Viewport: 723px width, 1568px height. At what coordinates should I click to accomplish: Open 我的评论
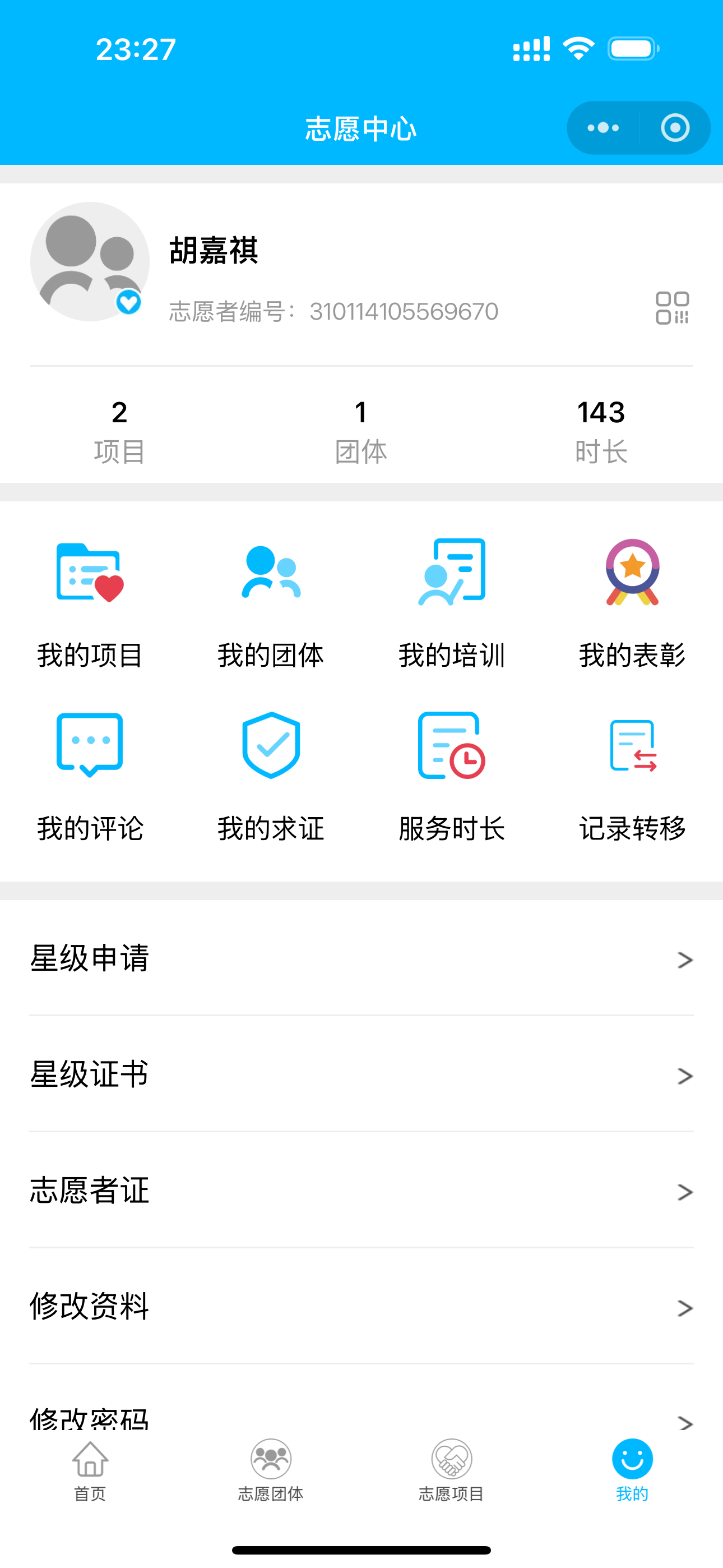[x=90, y=777]
